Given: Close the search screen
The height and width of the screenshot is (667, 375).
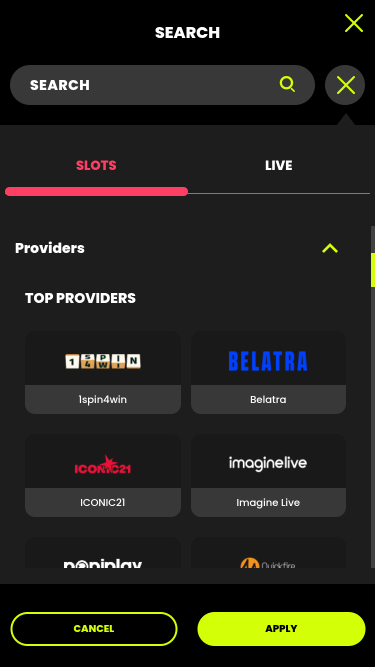Looking at the screenshot, I should (354, 23).
